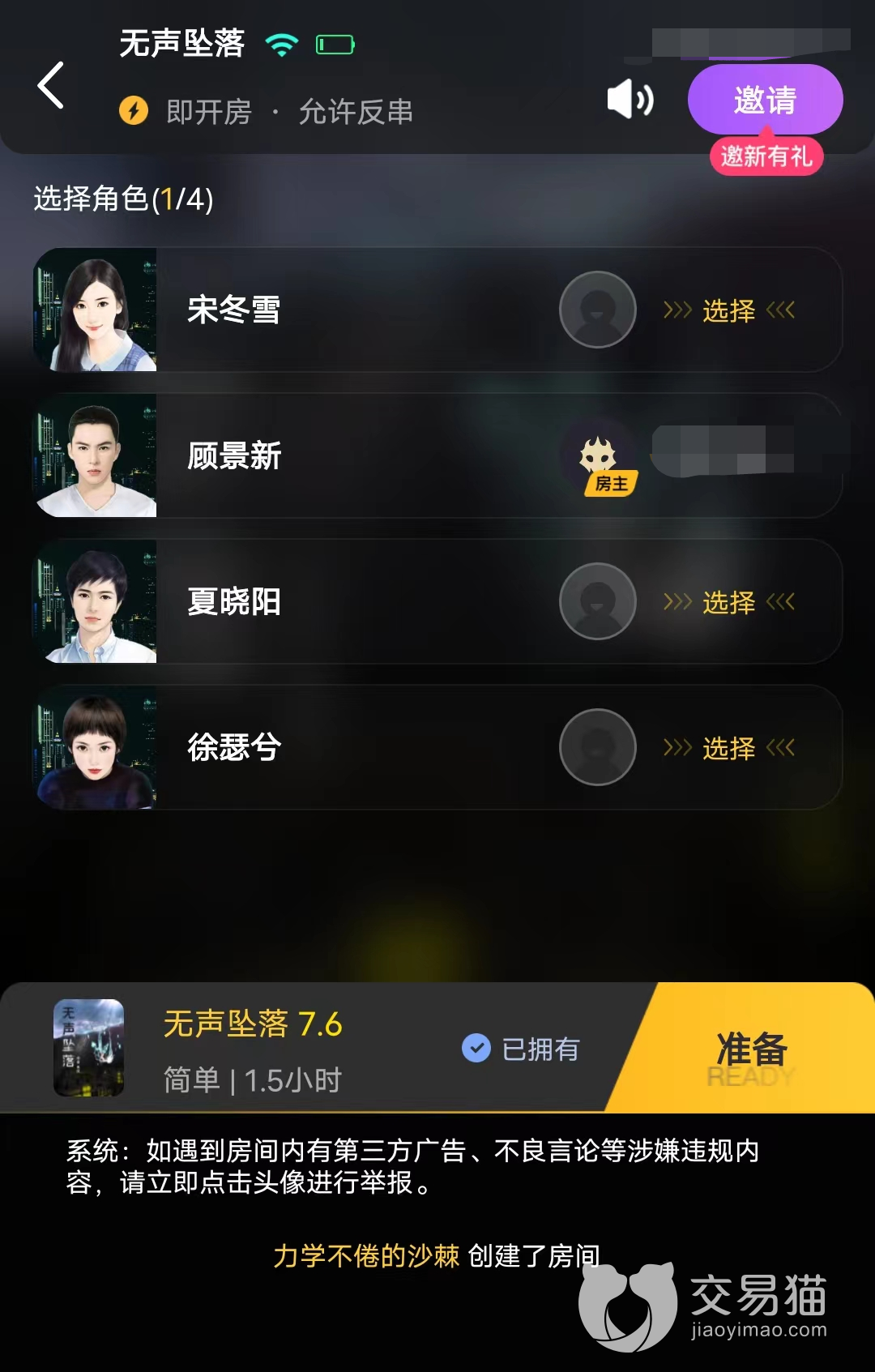The height and width of the screenshot is (1372, 875).
Task: View the host's avatar on 顾景新
Action: pos(598,456)
